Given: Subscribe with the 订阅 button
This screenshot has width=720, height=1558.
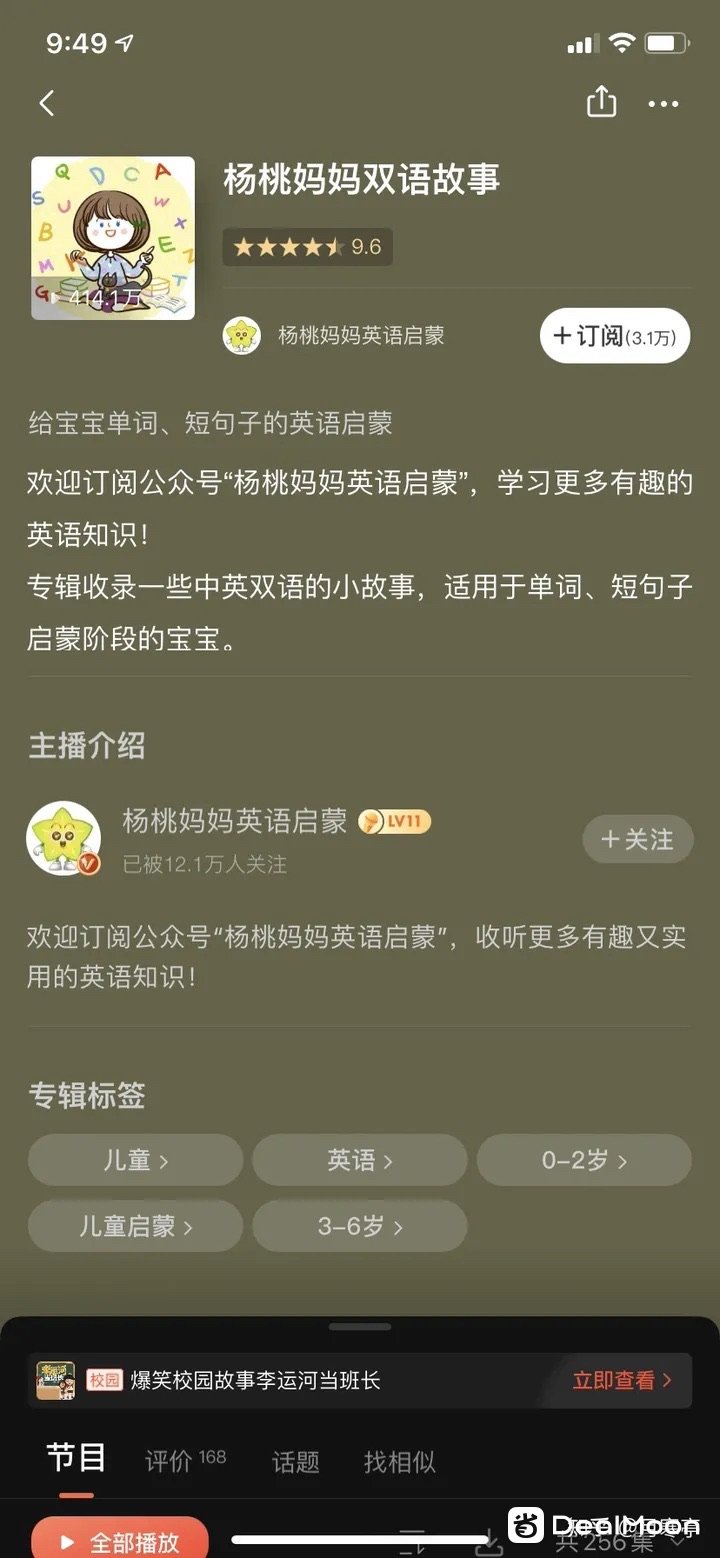Looking at the screenshot, I should pyautogui.click(x=614, y=337).
